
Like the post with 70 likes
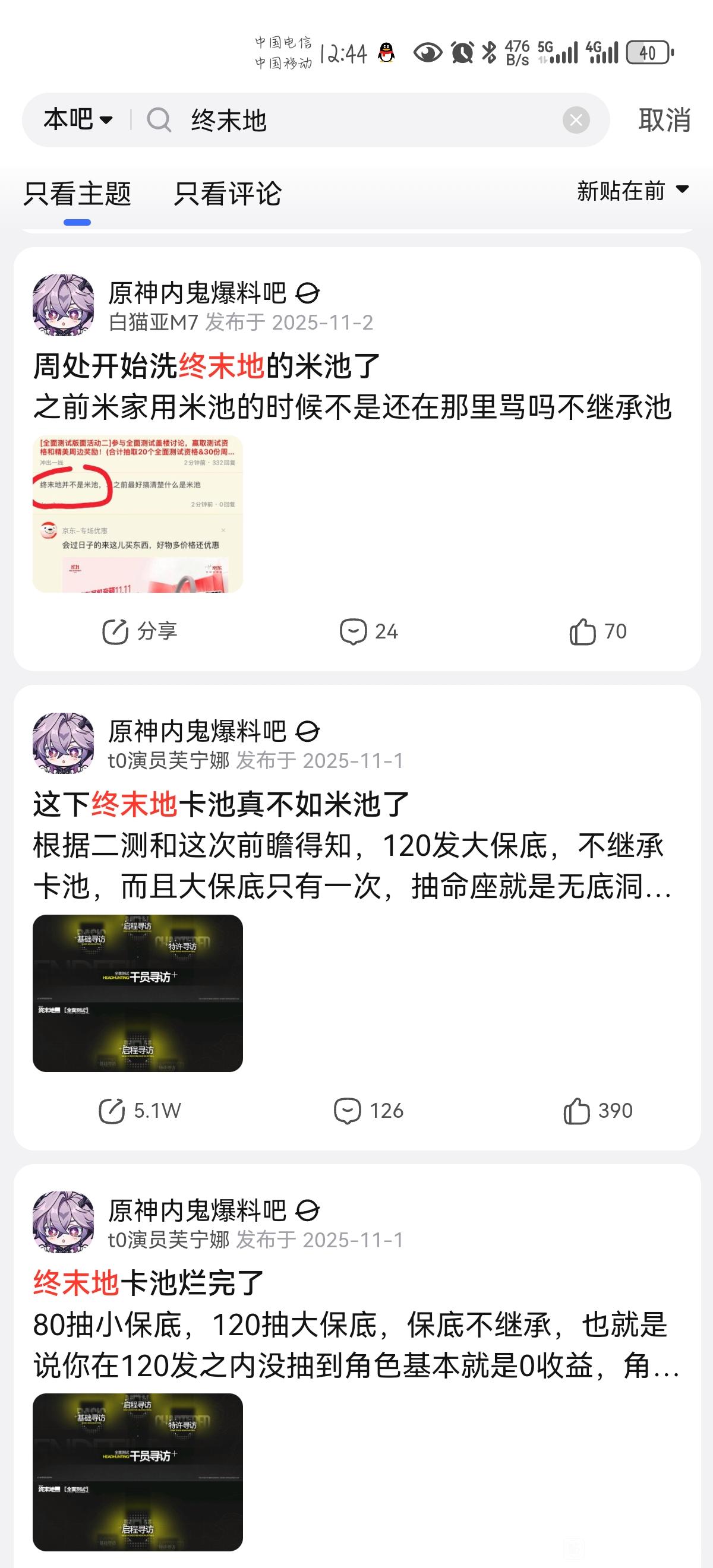[597, 631]
